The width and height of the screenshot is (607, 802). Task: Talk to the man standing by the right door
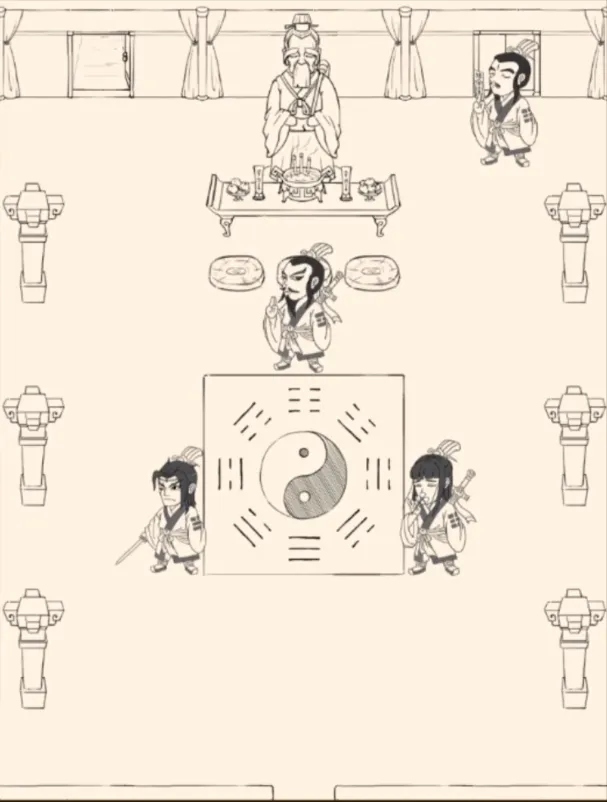coord(506,108)
